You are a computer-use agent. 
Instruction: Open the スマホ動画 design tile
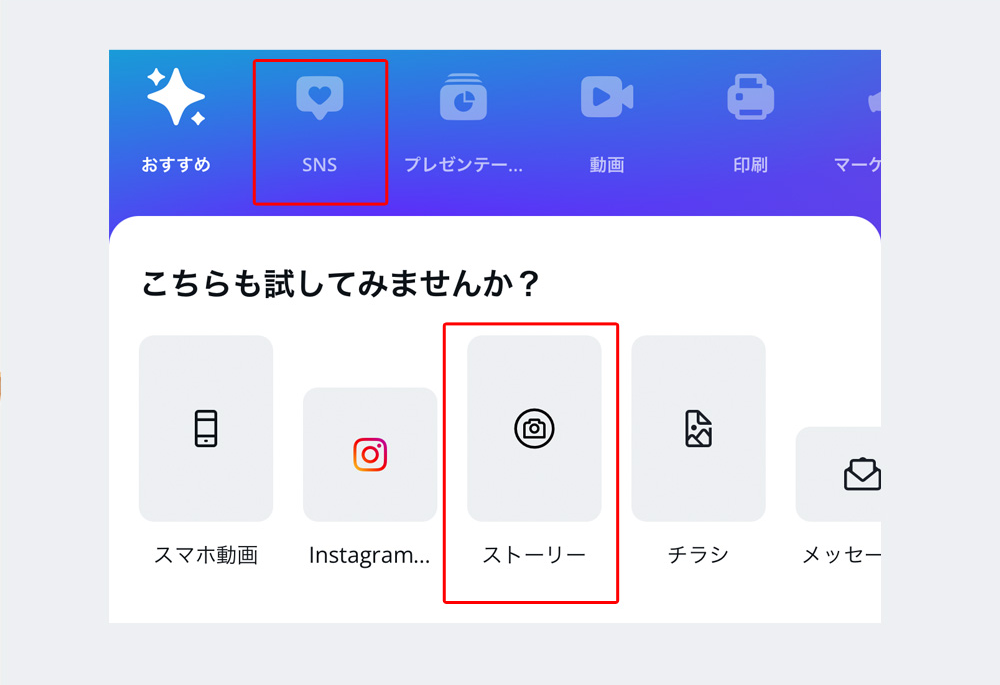click(x=206, y=429)
